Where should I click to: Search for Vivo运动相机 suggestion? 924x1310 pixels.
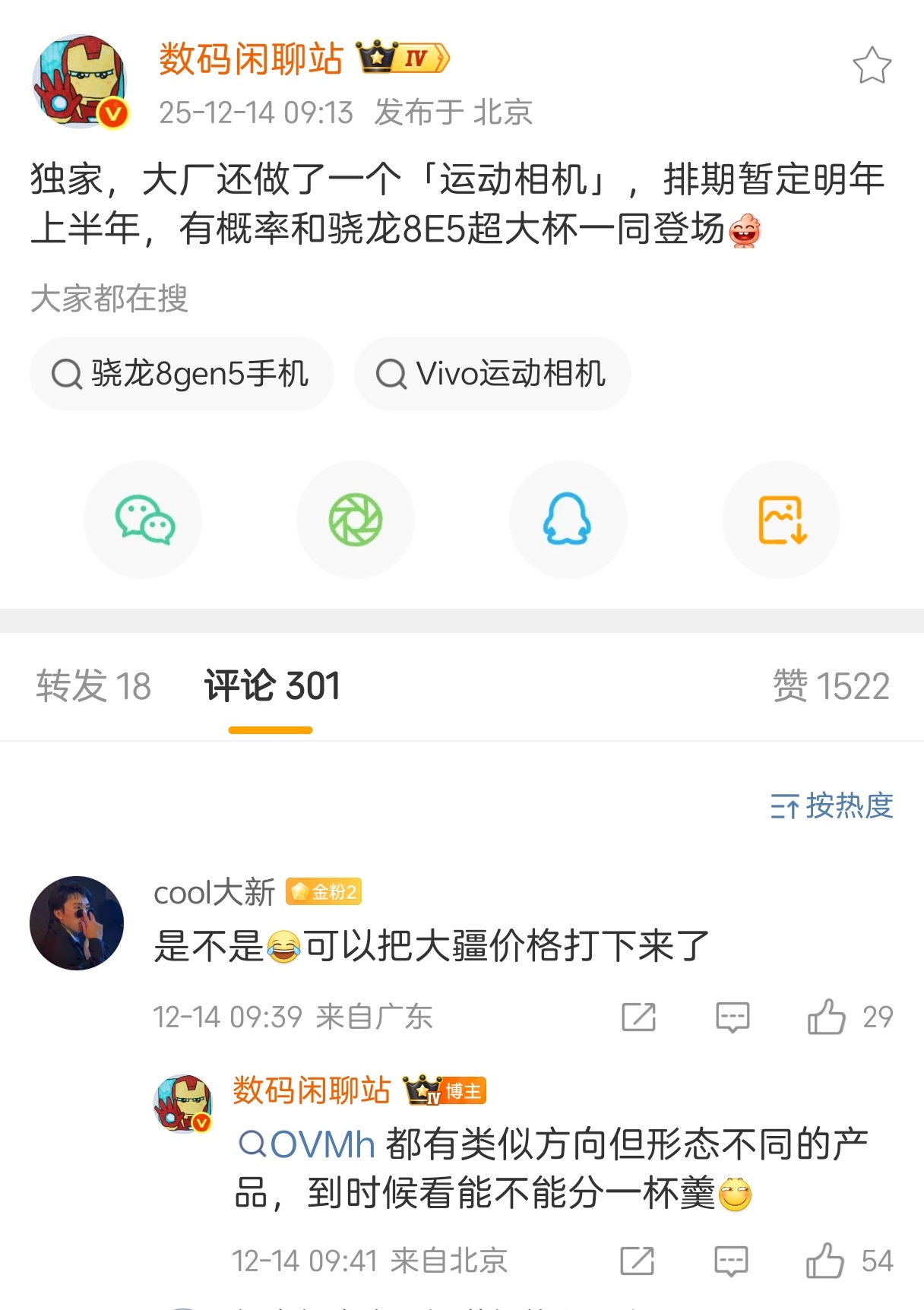pos(492,373)
